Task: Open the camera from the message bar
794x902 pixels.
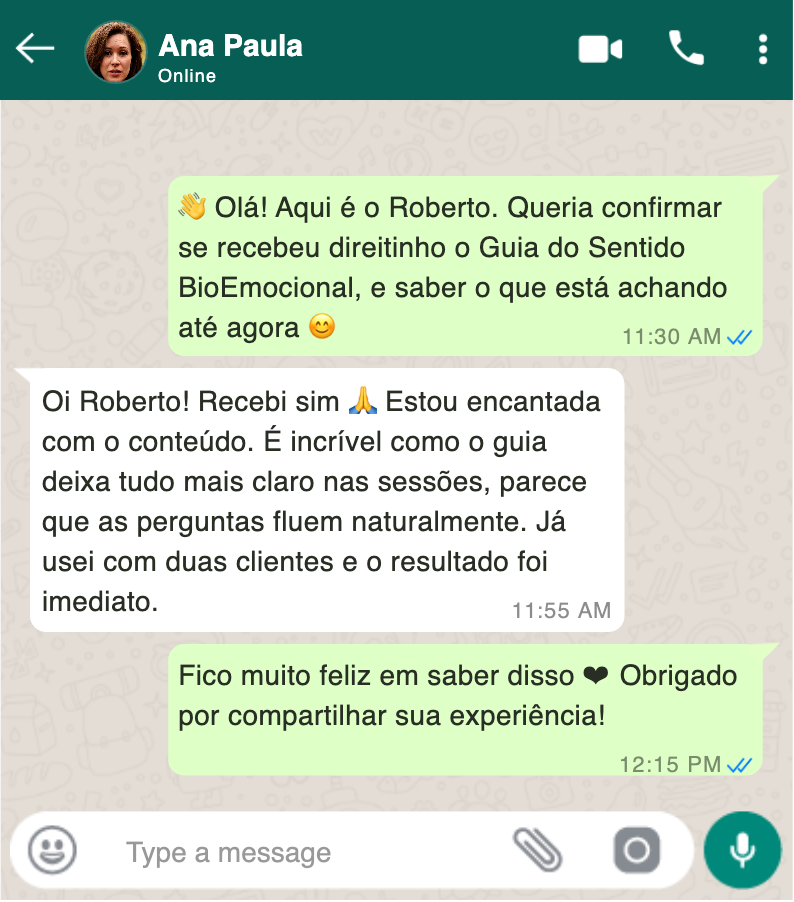Action: 637,852
